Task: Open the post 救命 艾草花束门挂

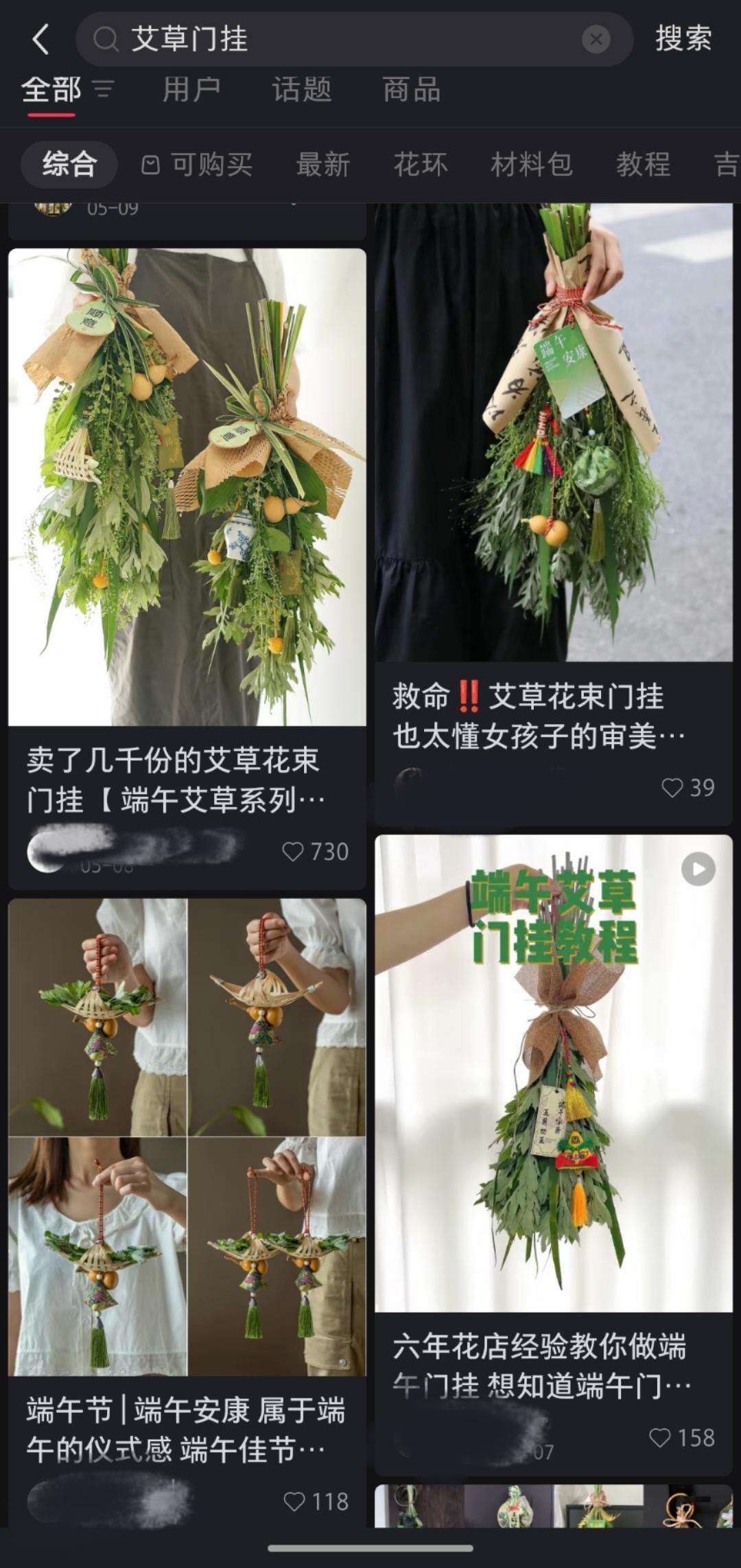Action: tap(553, 432)
